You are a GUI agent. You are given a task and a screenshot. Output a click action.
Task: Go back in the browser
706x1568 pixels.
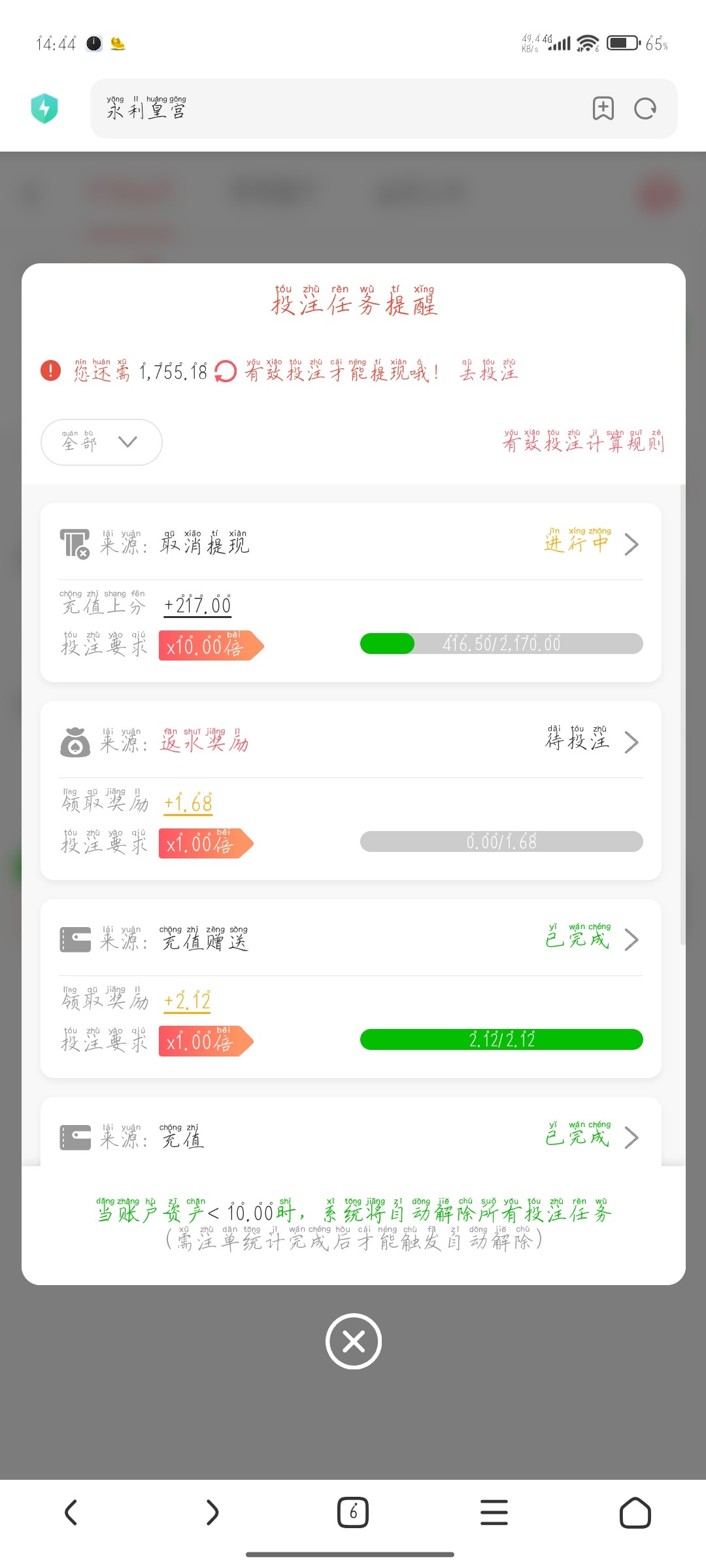point(71,1512)
